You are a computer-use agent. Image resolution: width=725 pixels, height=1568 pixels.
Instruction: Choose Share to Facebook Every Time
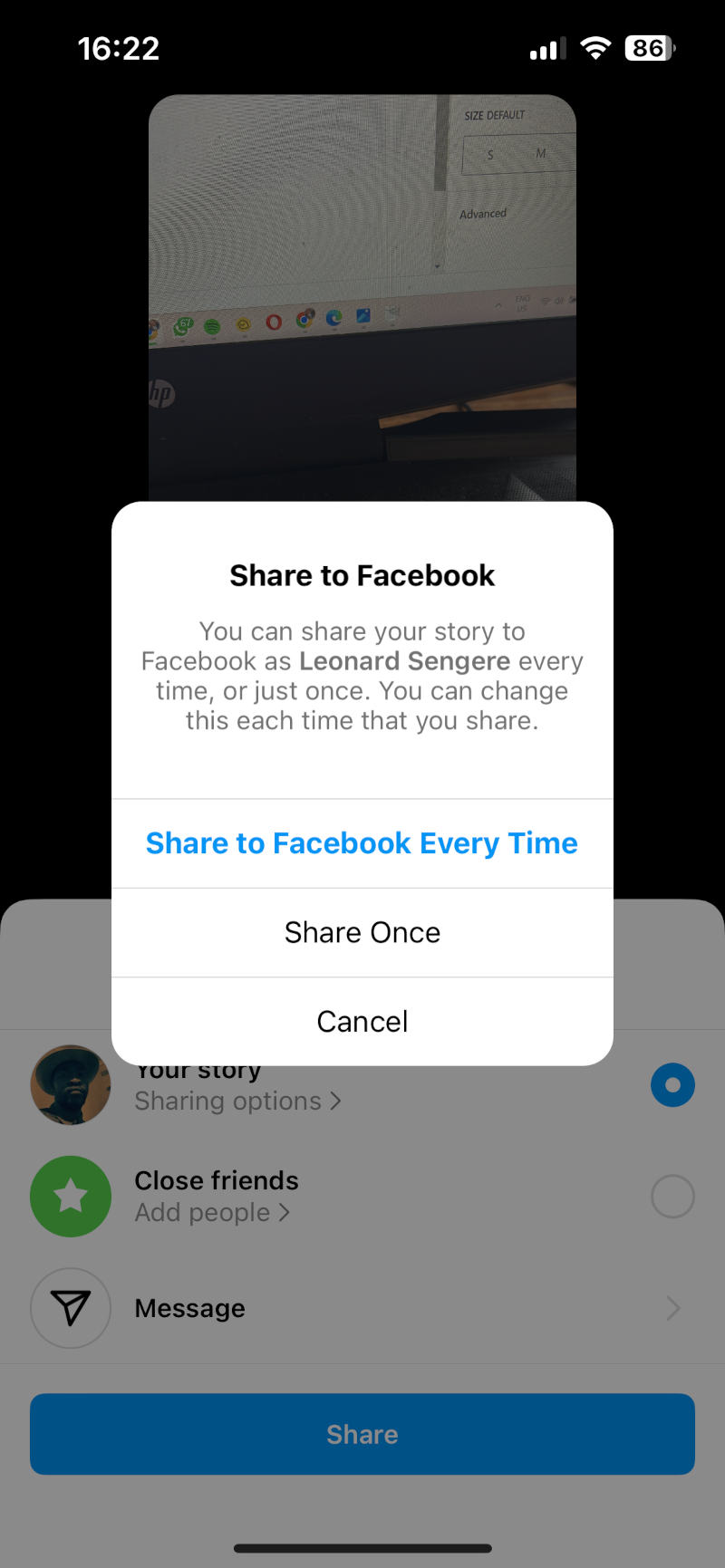362,843
